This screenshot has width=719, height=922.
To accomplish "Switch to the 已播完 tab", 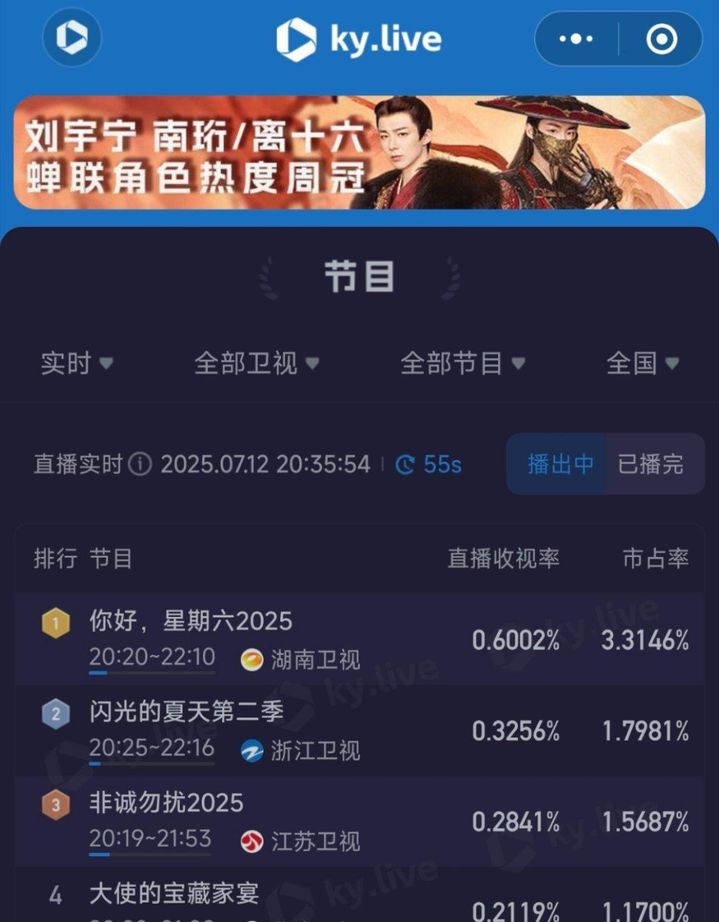I will tap(651, 464).
